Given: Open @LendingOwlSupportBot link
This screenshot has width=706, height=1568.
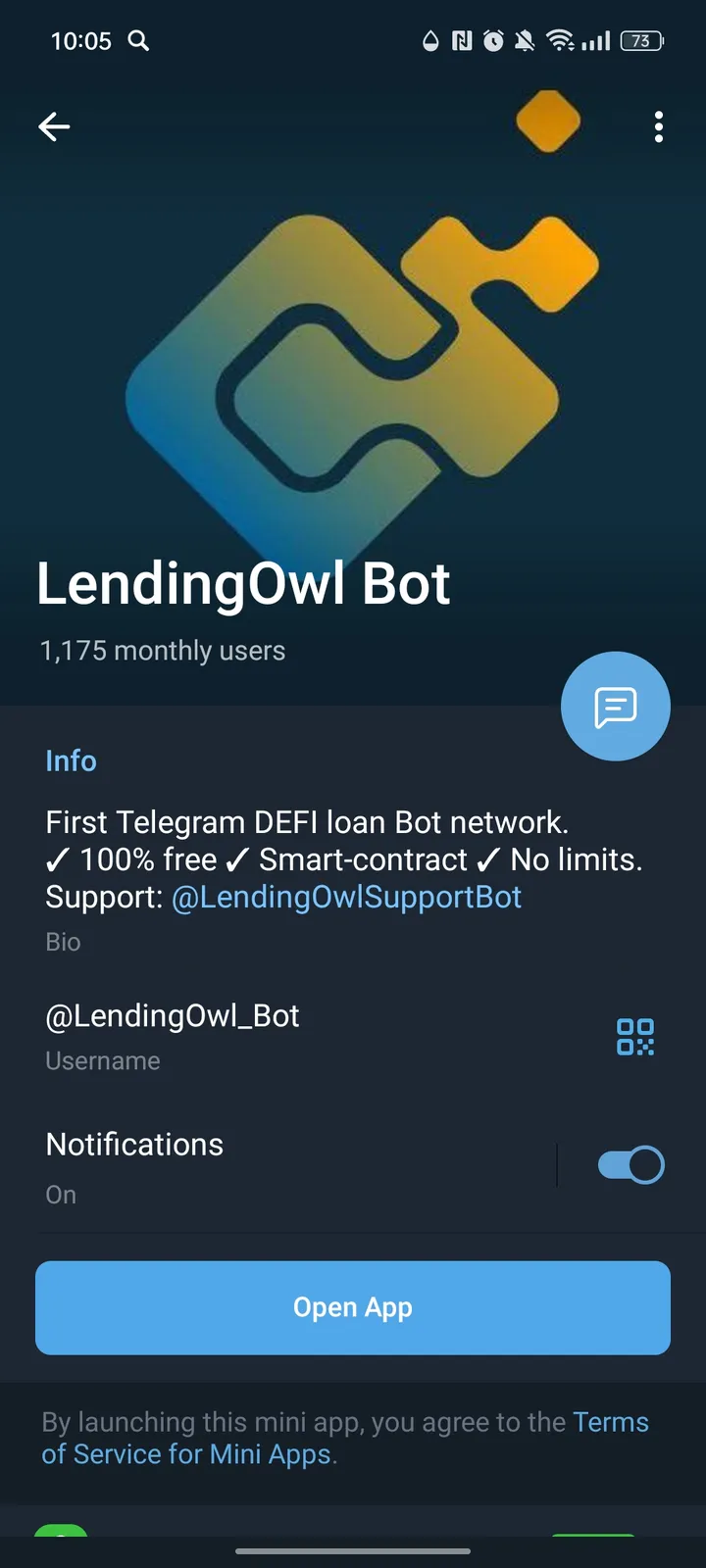Looking at the screenshot, I should (x=347, y=897).
